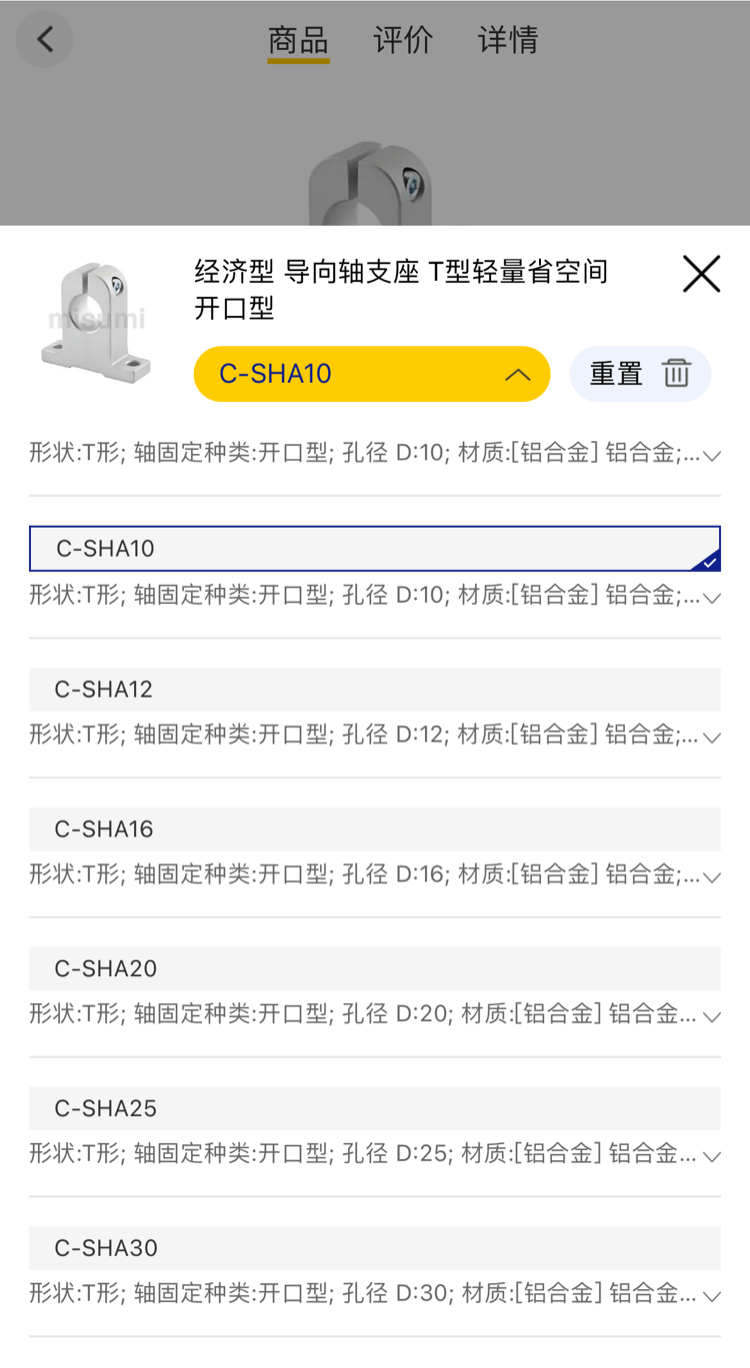Image resolution: width=750 pixels, height=1368 pixels.
Task: Select model C-SHA16
Action: point(374,829)
